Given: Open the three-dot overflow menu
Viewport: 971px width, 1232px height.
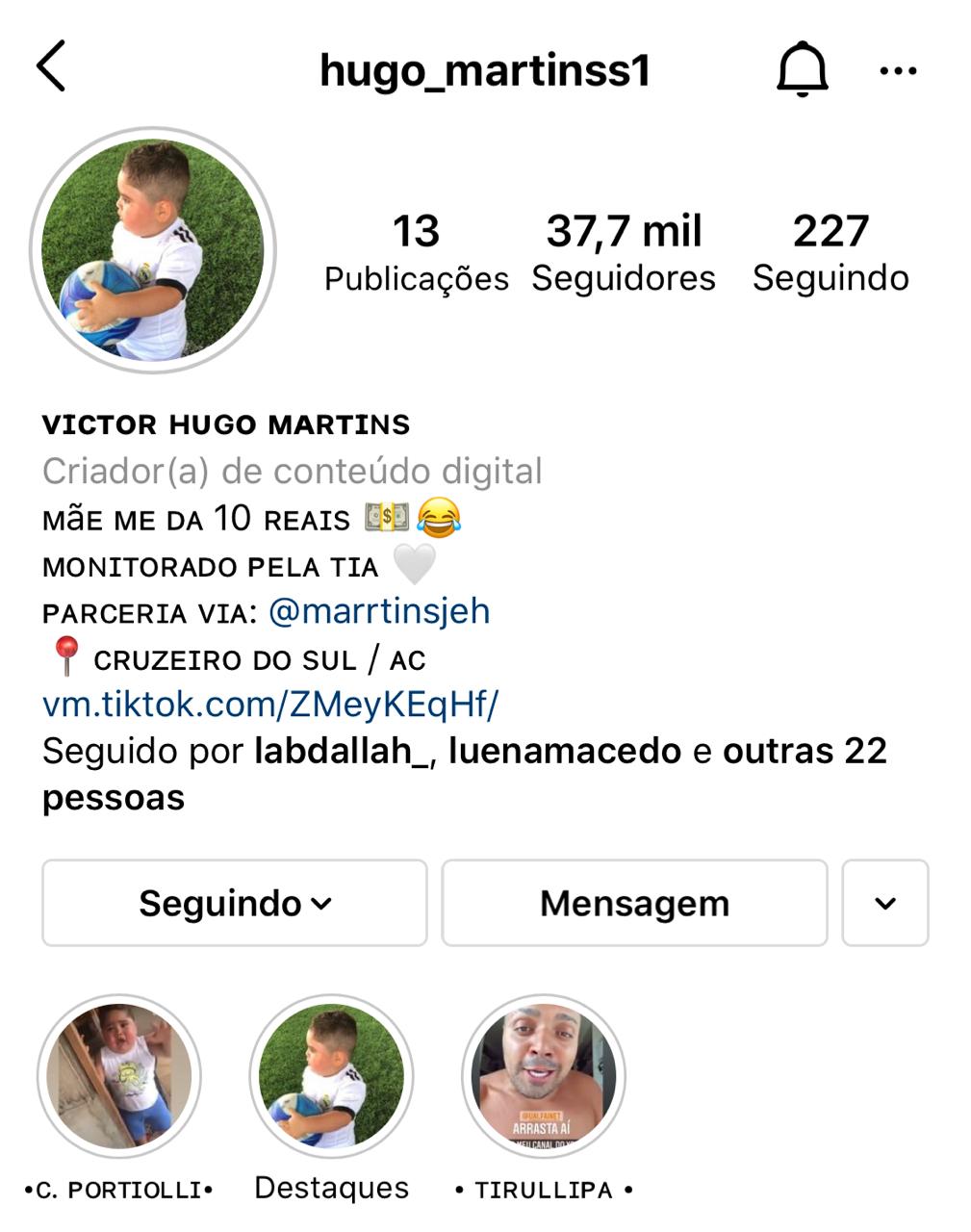Looking at the screenshot, I should (x=898, y=70).
